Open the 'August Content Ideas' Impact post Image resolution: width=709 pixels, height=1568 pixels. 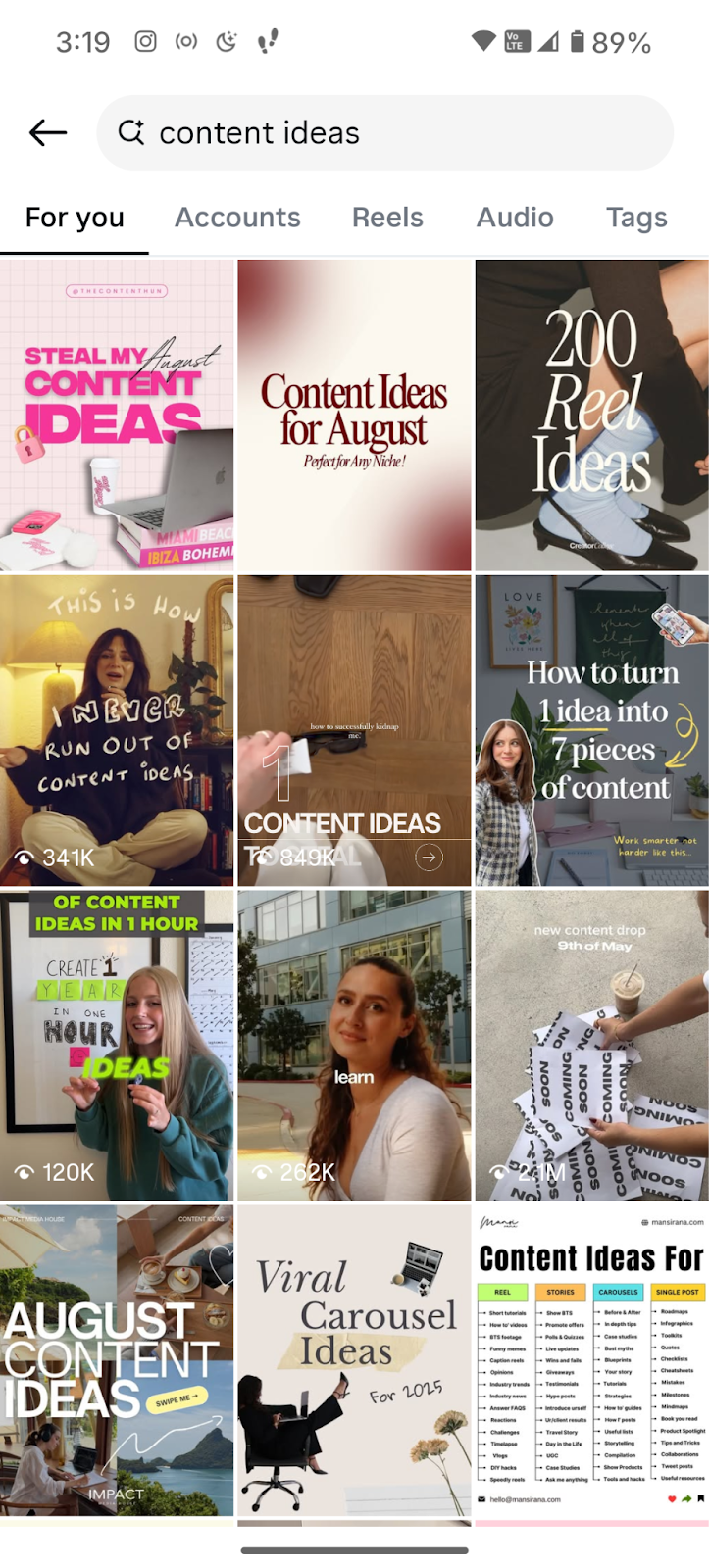[x=117, y=1360]
